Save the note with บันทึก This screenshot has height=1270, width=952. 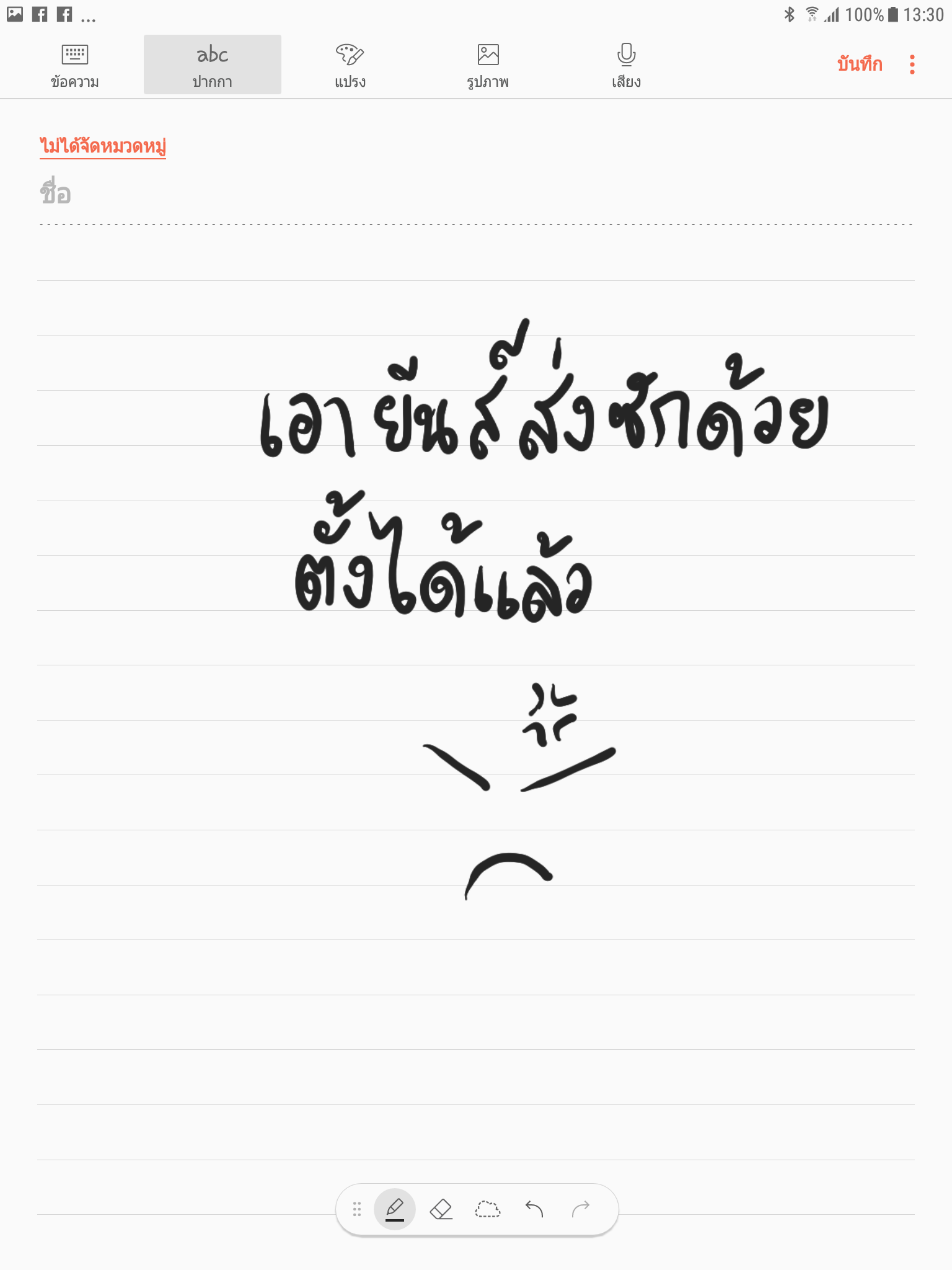click(x=860, y=64)
